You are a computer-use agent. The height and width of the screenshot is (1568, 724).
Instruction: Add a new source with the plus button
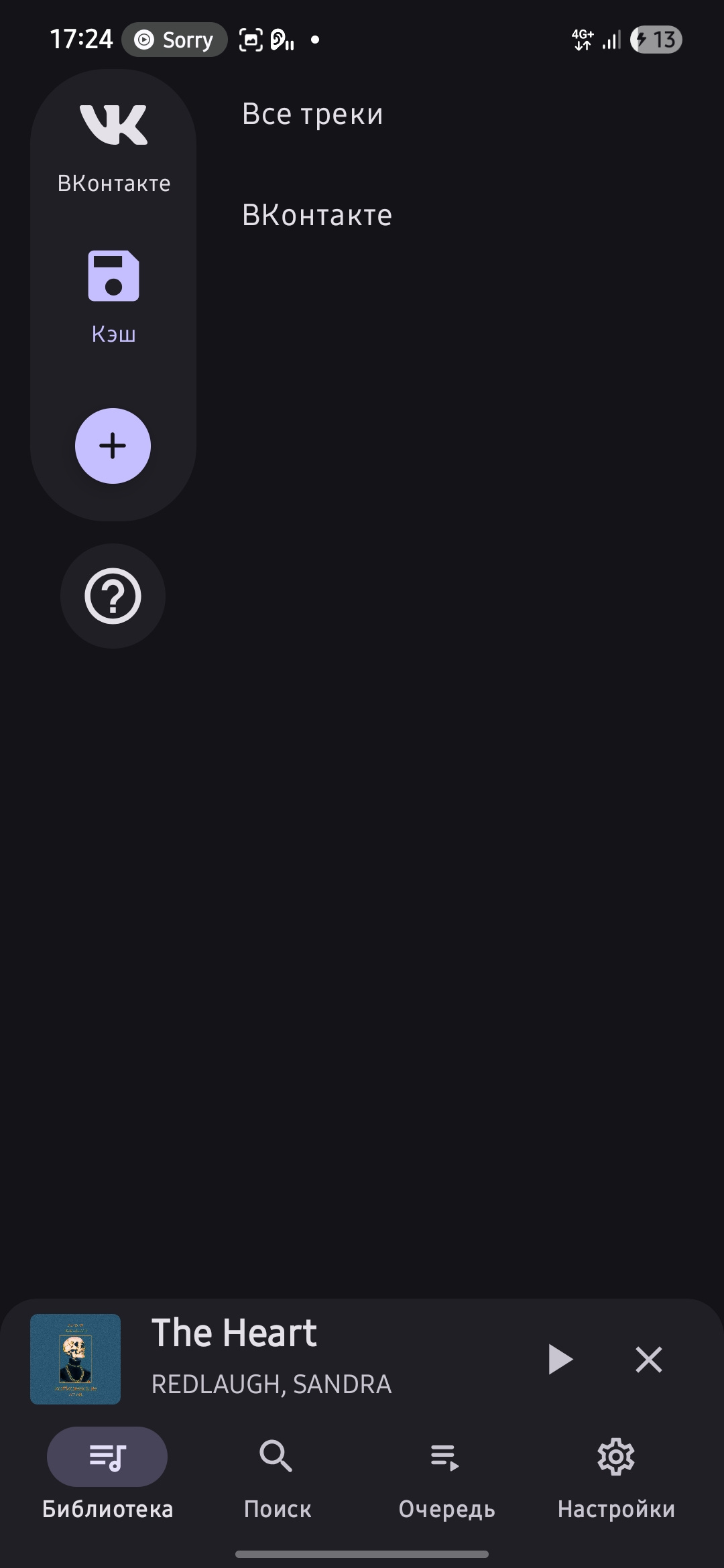click(113, 446)
